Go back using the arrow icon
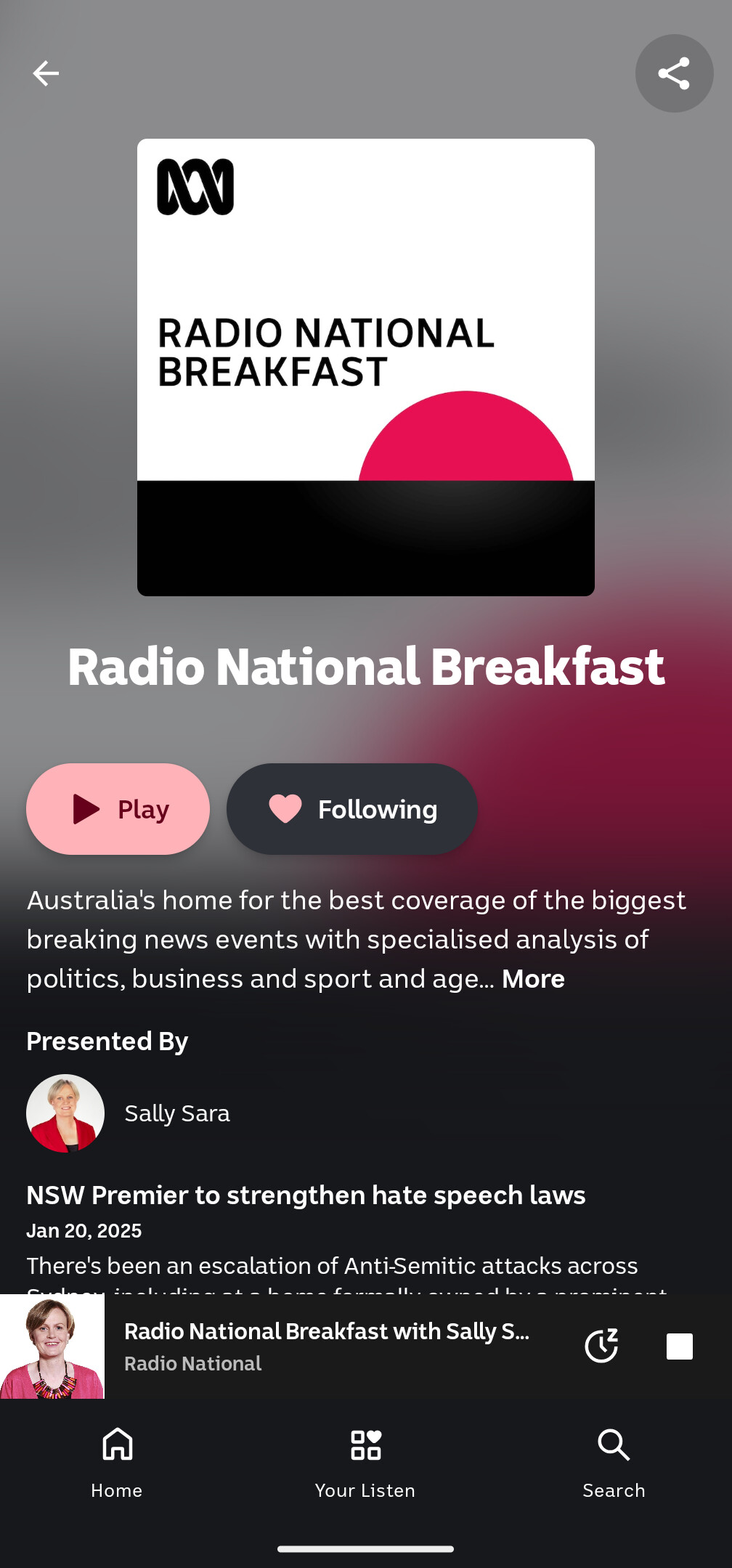This screenshot has height=1568, width=732. click(45, 73)
